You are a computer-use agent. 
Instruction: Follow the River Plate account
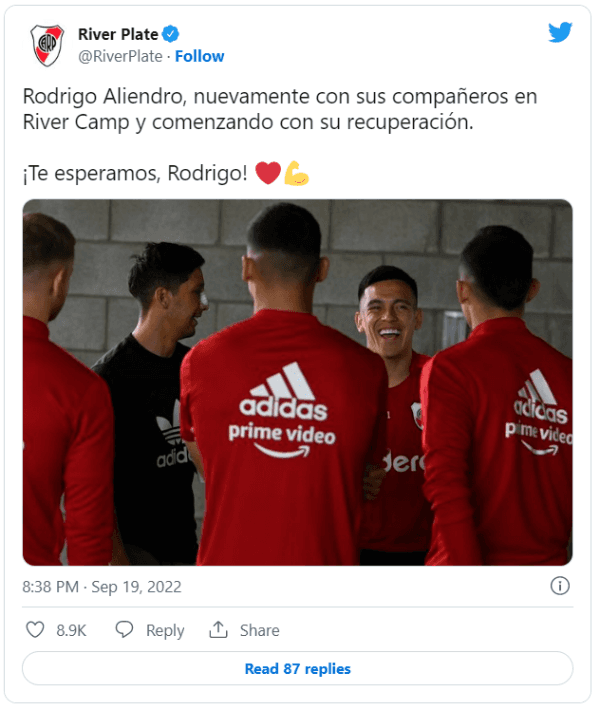pos(199,57)
